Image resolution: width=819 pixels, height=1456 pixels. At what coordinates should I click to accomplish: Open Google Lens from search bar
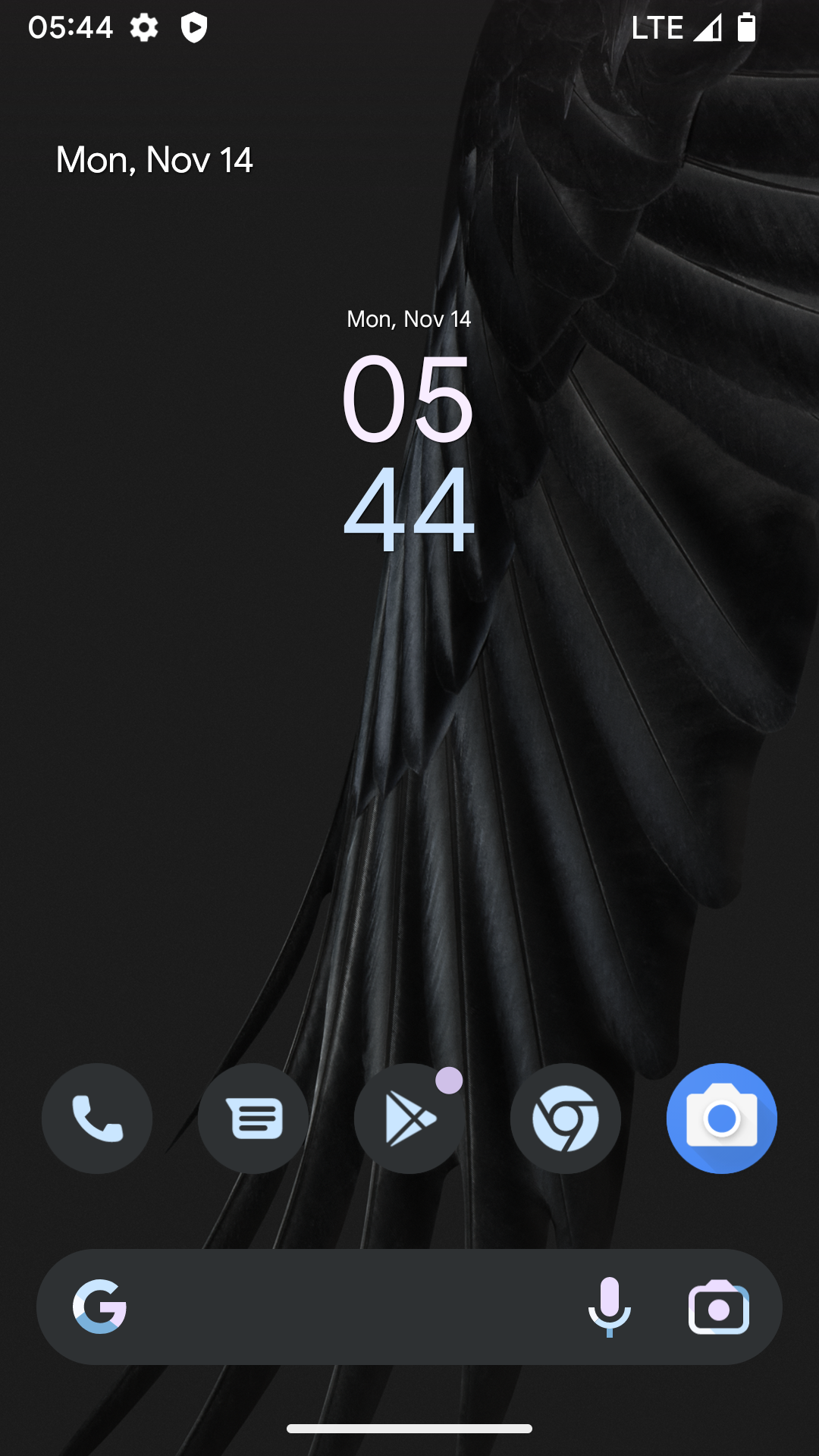(719, 1307)
